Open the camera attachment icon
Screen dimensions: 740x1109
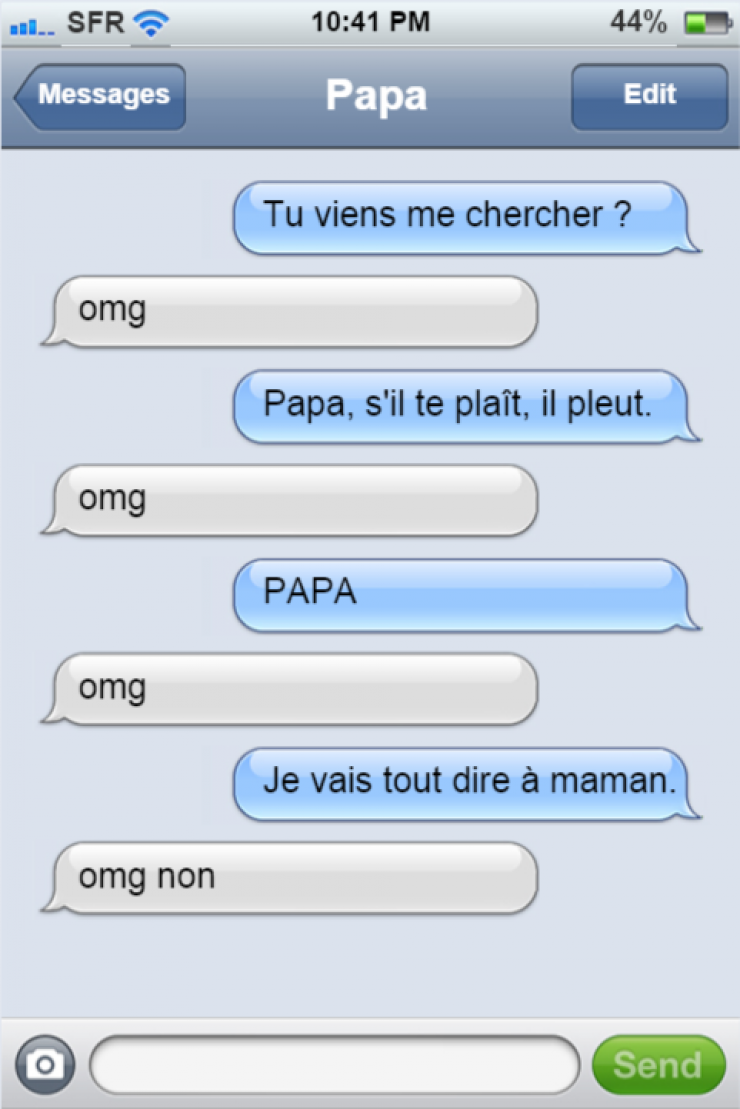(43, 1065)
